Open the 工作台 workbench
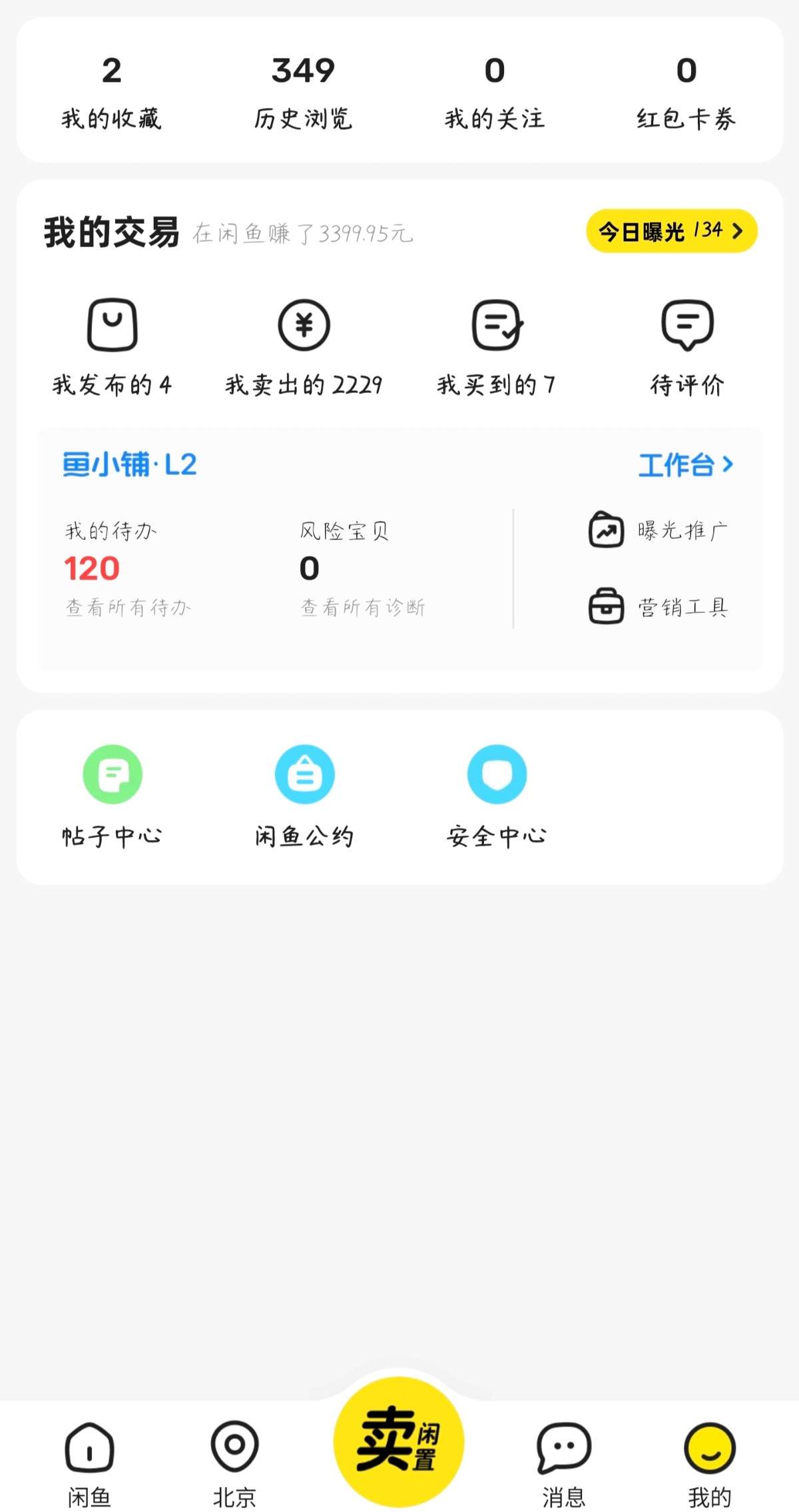Viewport: 799px width, 1512px height. pos(686,464)
